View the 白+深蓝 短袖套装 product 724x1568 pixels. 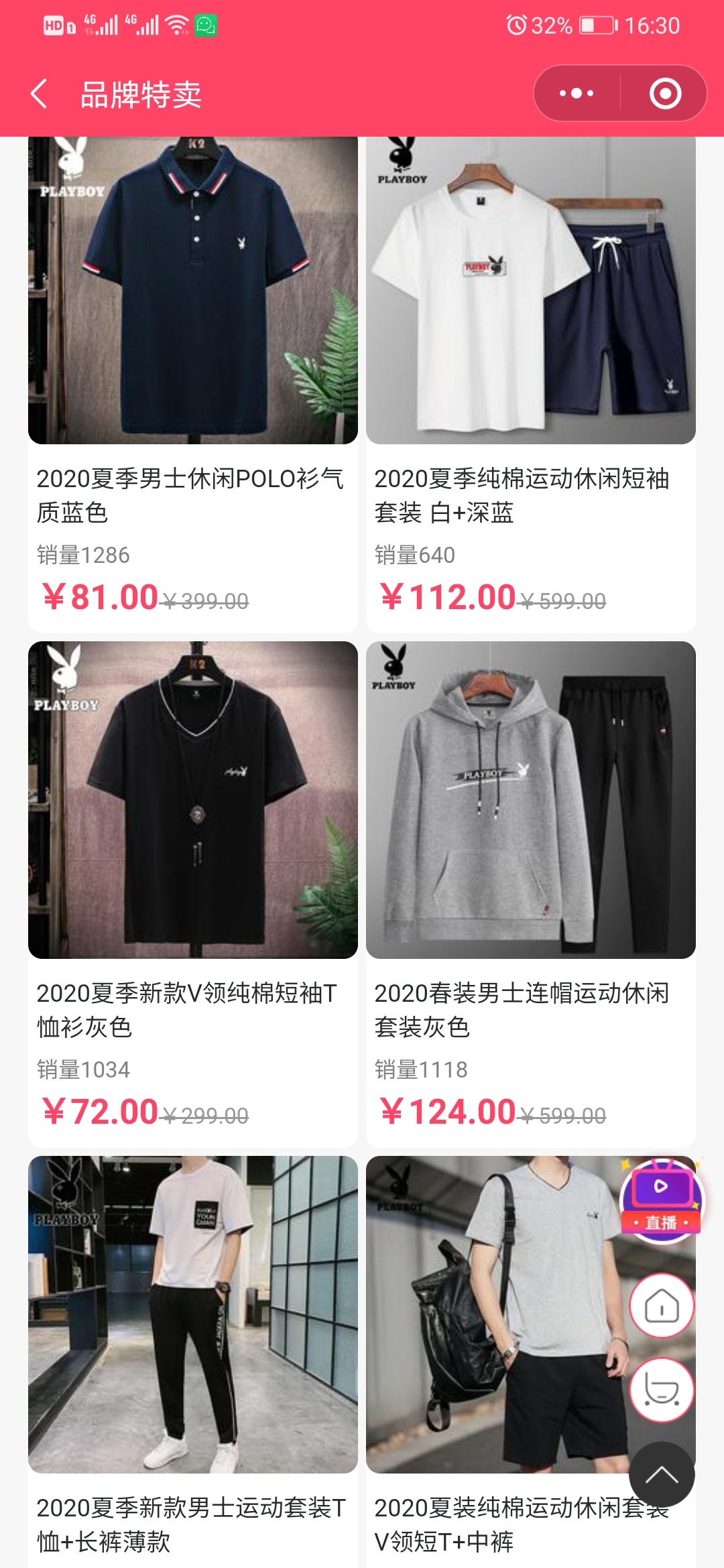pyautogui.click(x=531, y=382)
